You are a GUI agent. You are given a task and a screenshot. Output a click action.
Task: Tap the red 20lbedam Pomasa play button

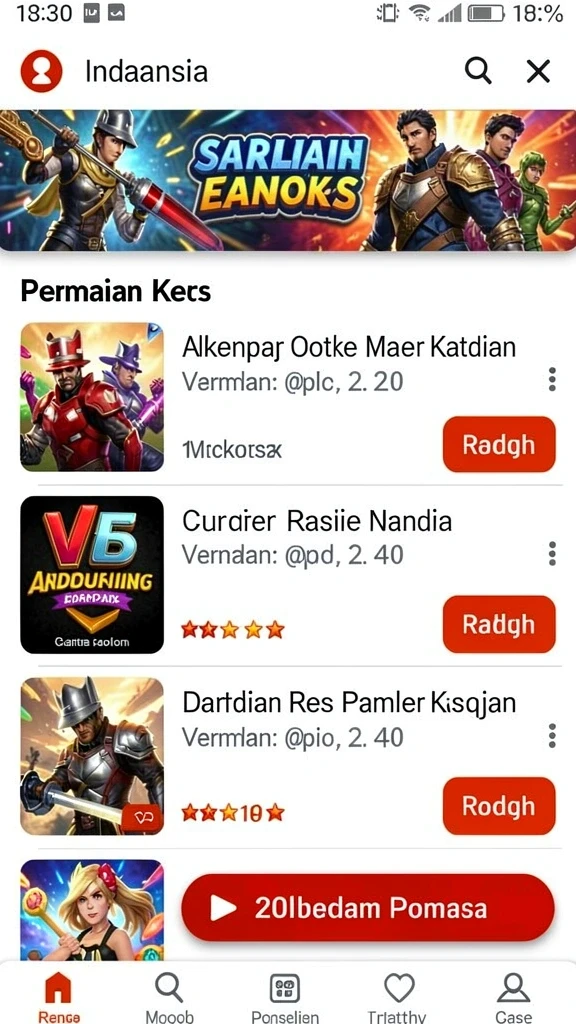(x=368, y=908)
